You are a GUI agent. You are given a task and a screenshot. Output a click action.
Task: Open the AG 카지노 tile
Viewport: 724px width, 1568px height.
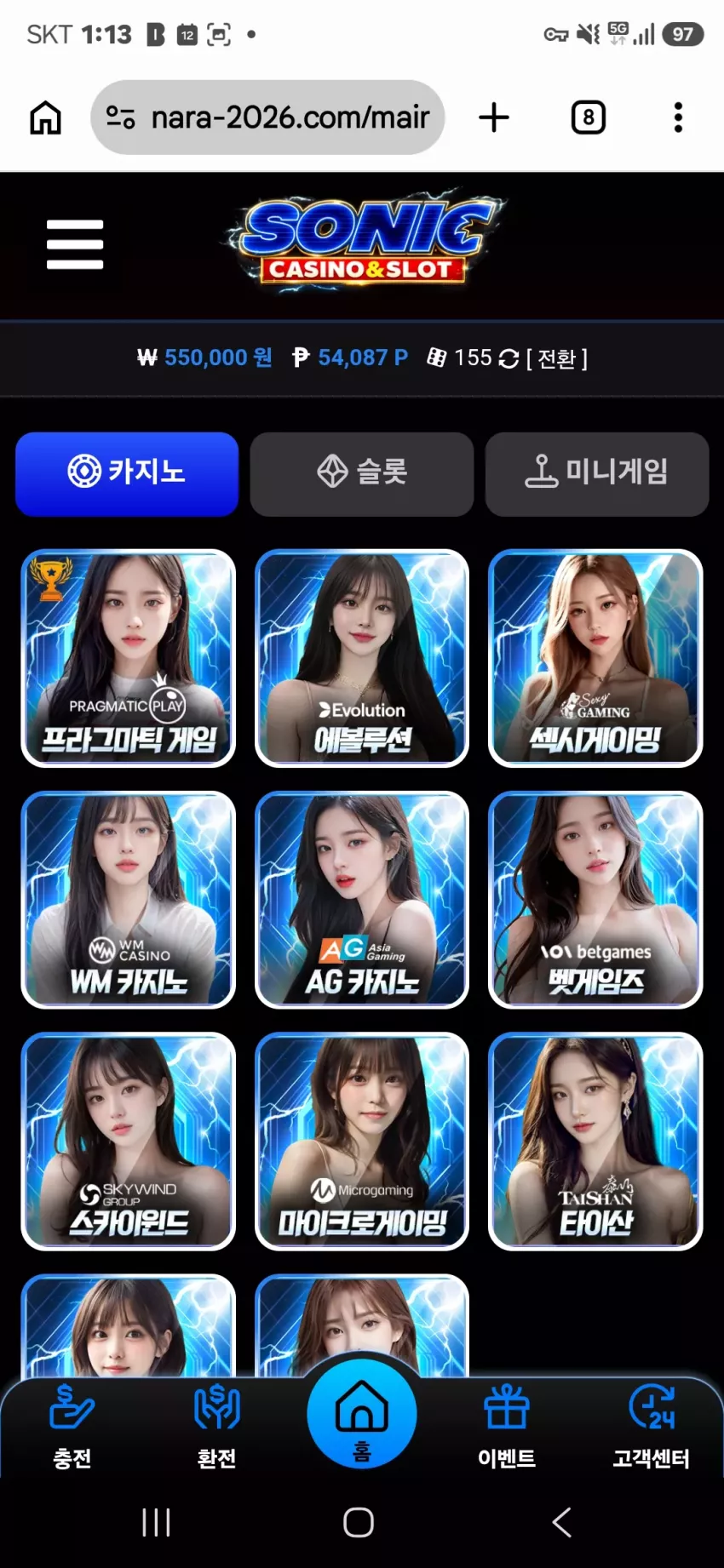click(x=362, y=900)
